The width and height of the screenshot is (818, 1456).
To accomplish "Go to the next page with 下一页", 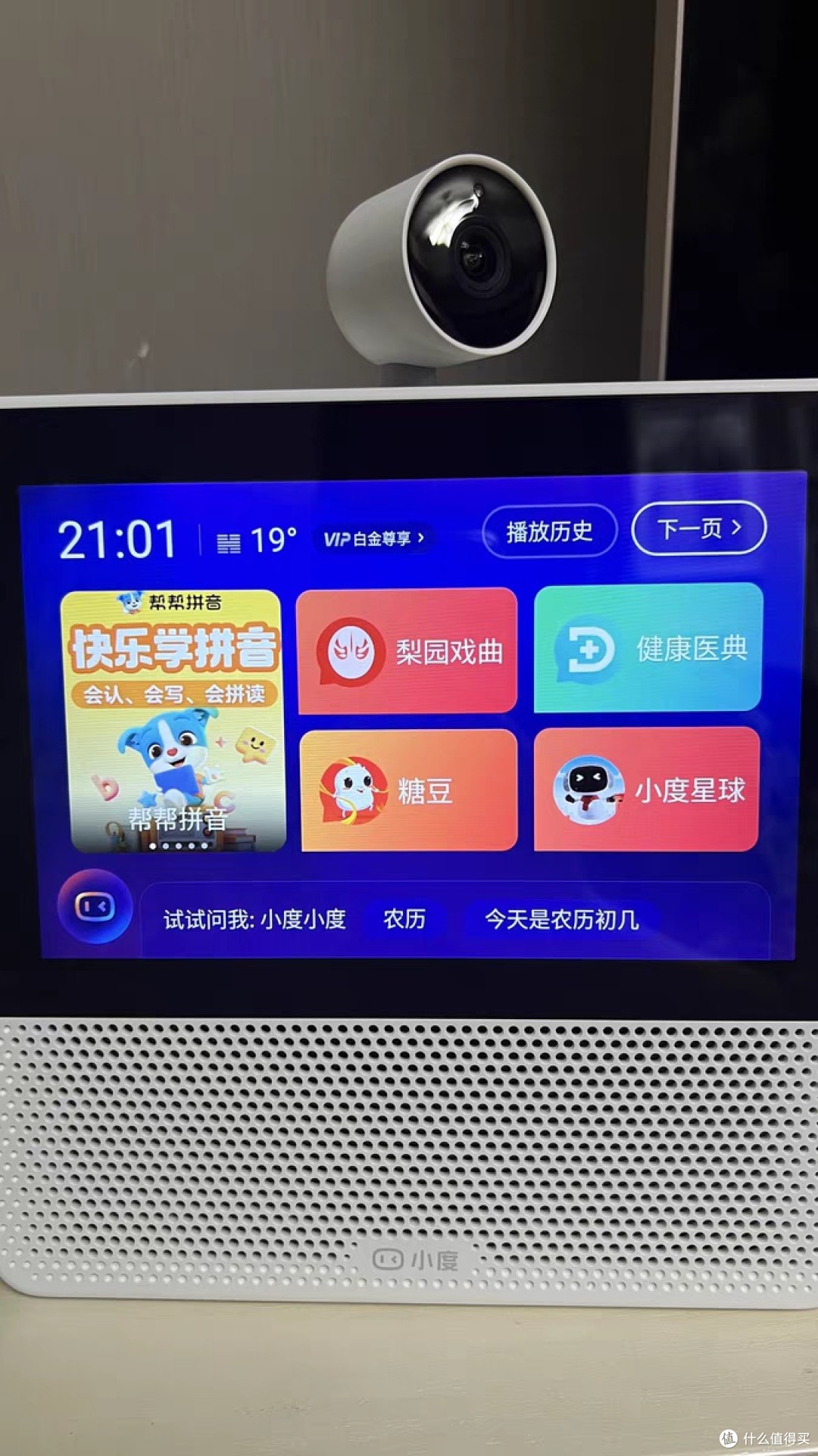I will (x=698, y=528).
